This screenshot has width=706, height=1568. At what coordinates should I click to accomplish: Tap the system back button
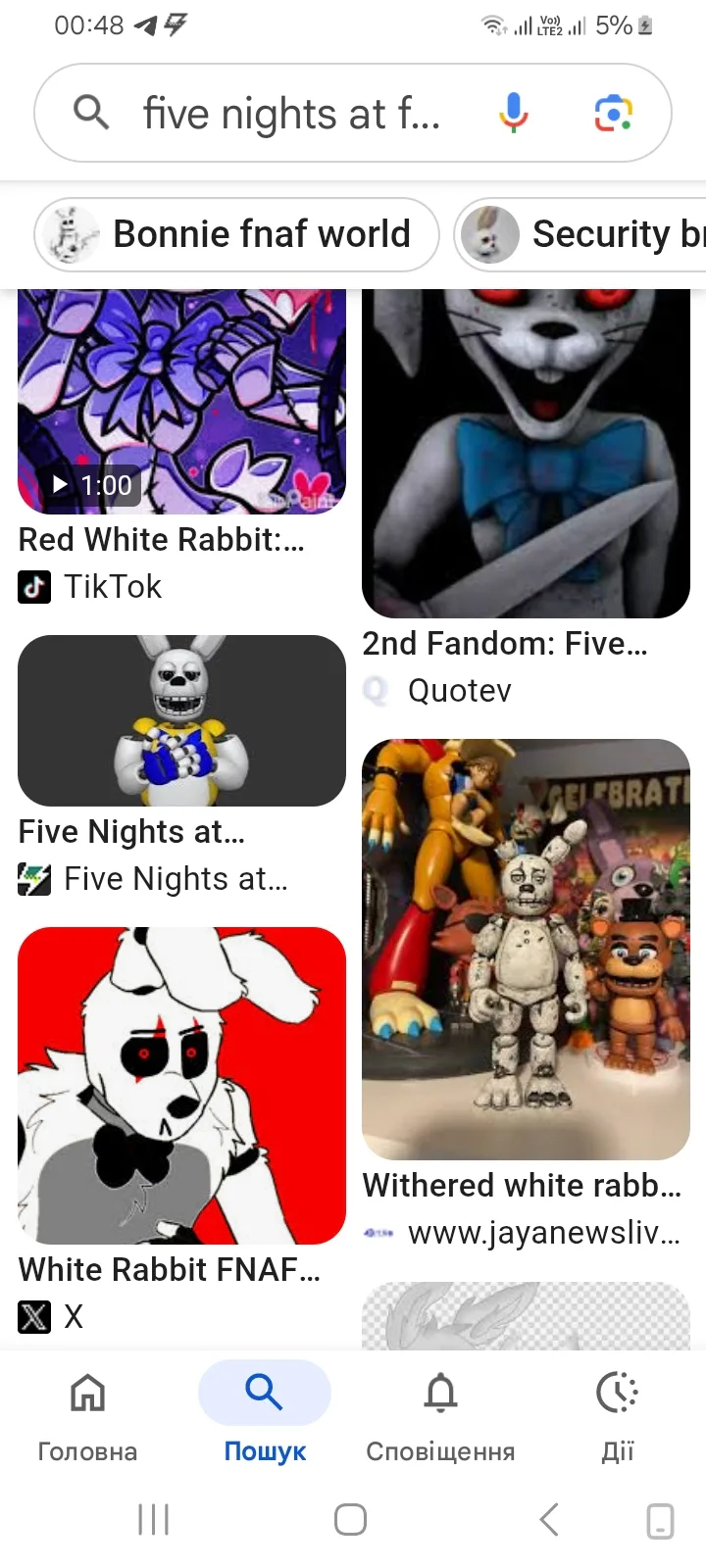pyautogui.click(x=550, y=1520)
